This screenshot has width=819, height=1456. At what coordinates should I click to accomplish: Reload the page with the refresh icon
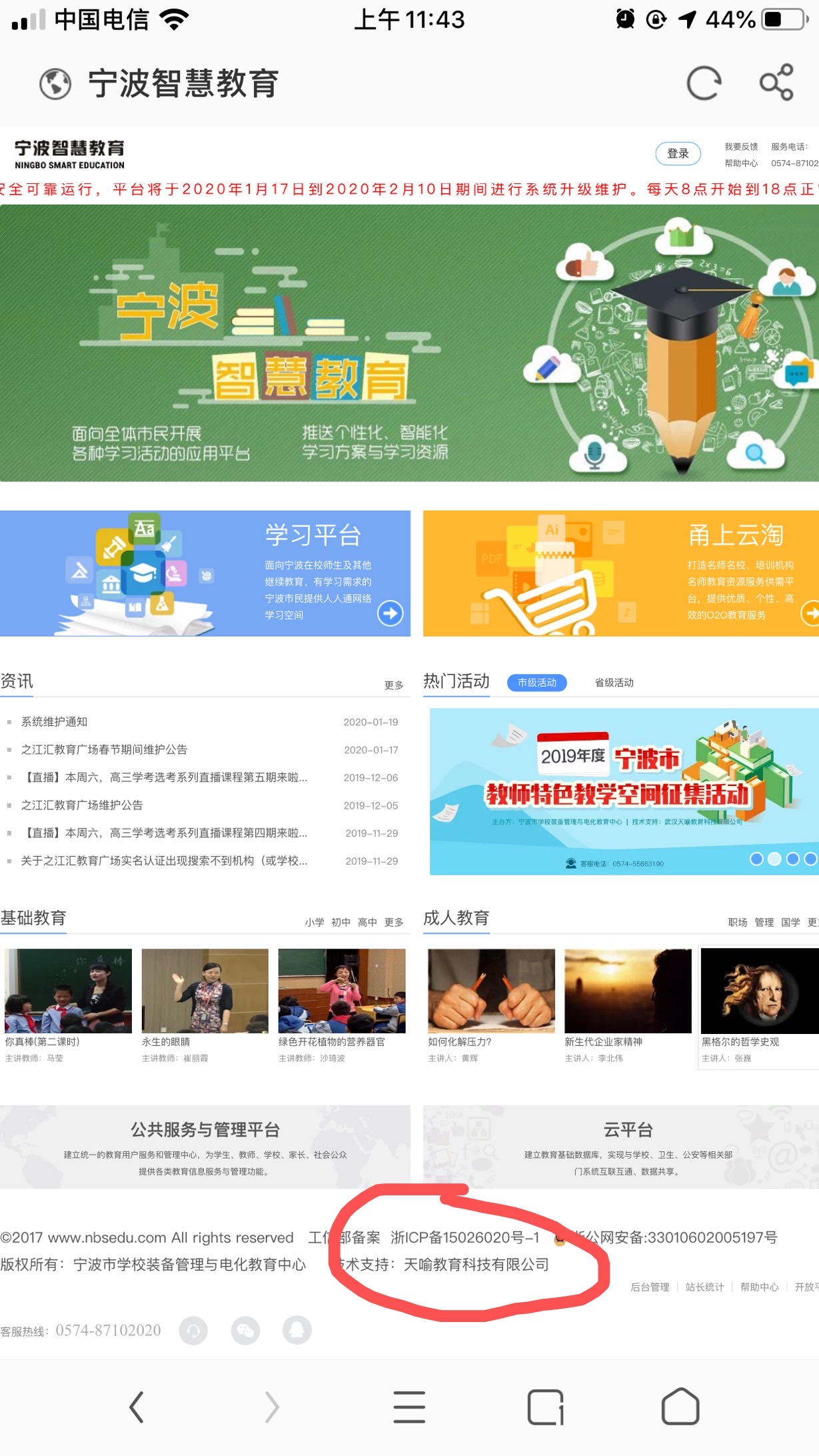click(704, 83)
